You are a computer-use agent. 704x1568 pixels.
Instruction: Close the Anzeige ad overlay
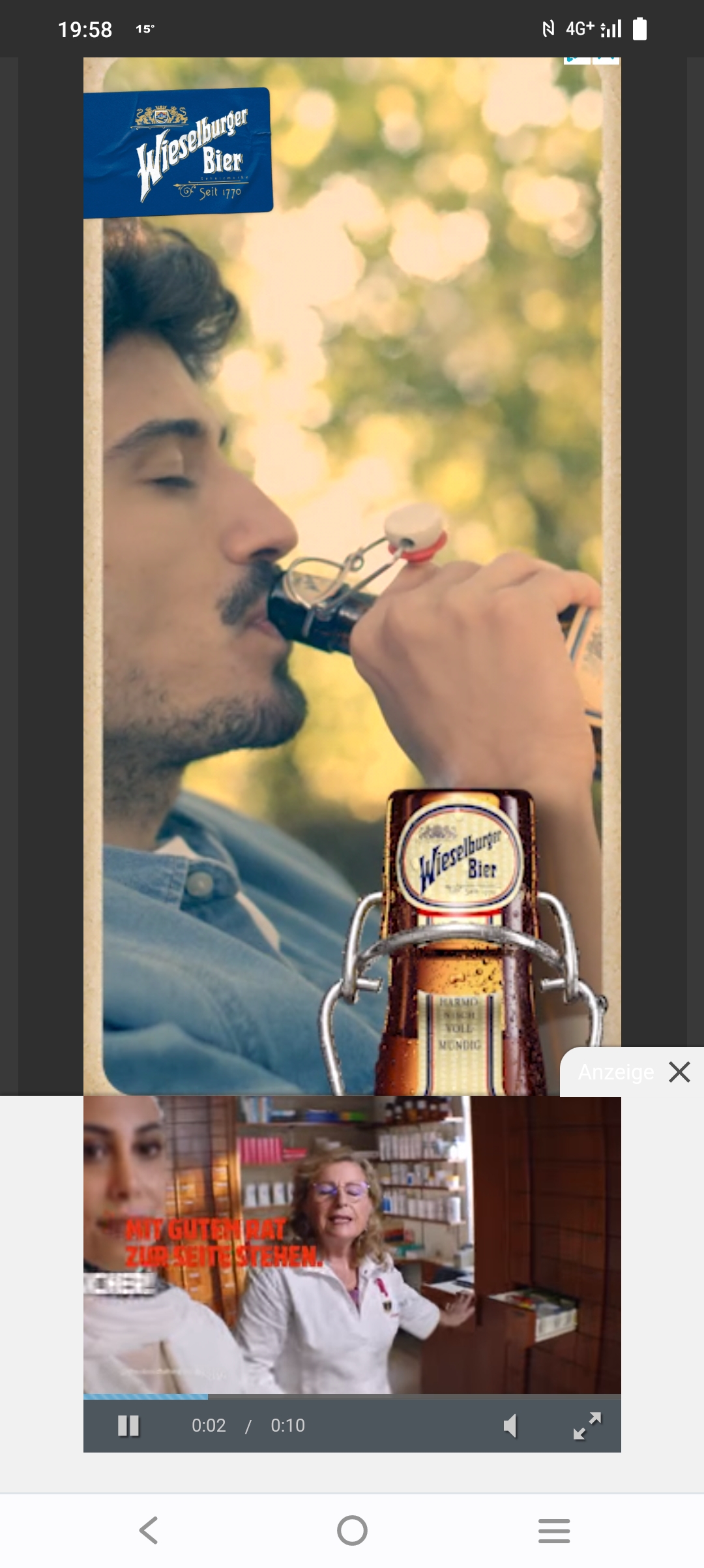click(679, 1072)
